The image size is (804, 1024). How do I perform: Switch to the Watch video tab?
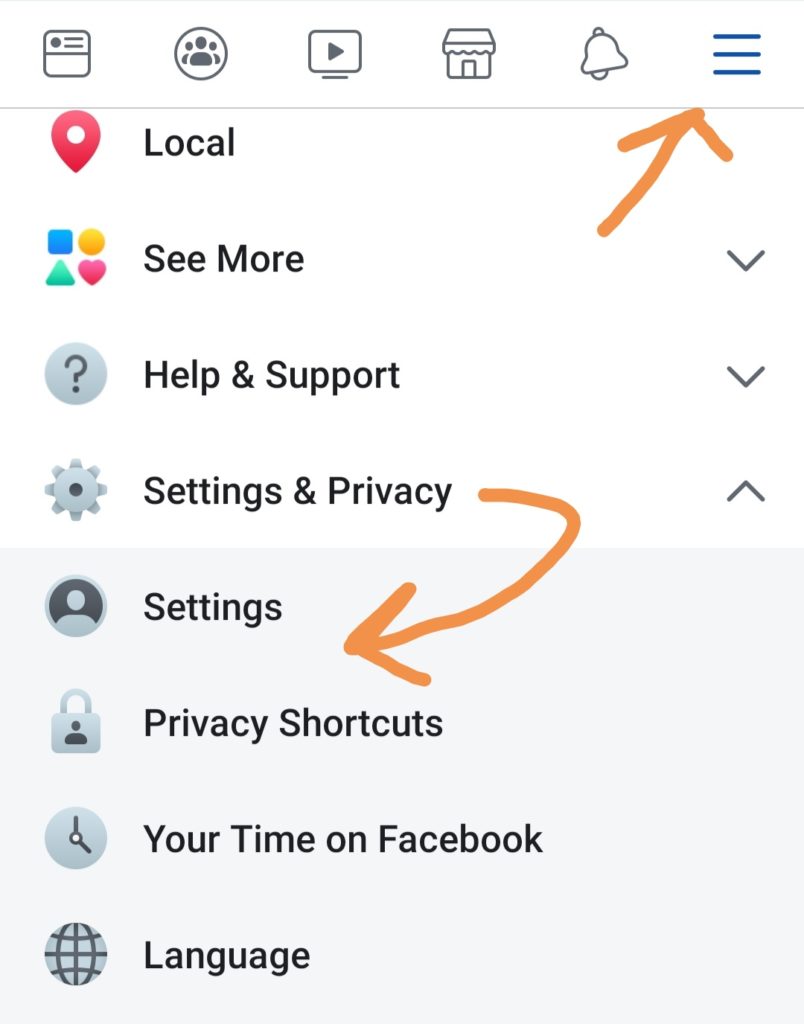pos(335,53)
